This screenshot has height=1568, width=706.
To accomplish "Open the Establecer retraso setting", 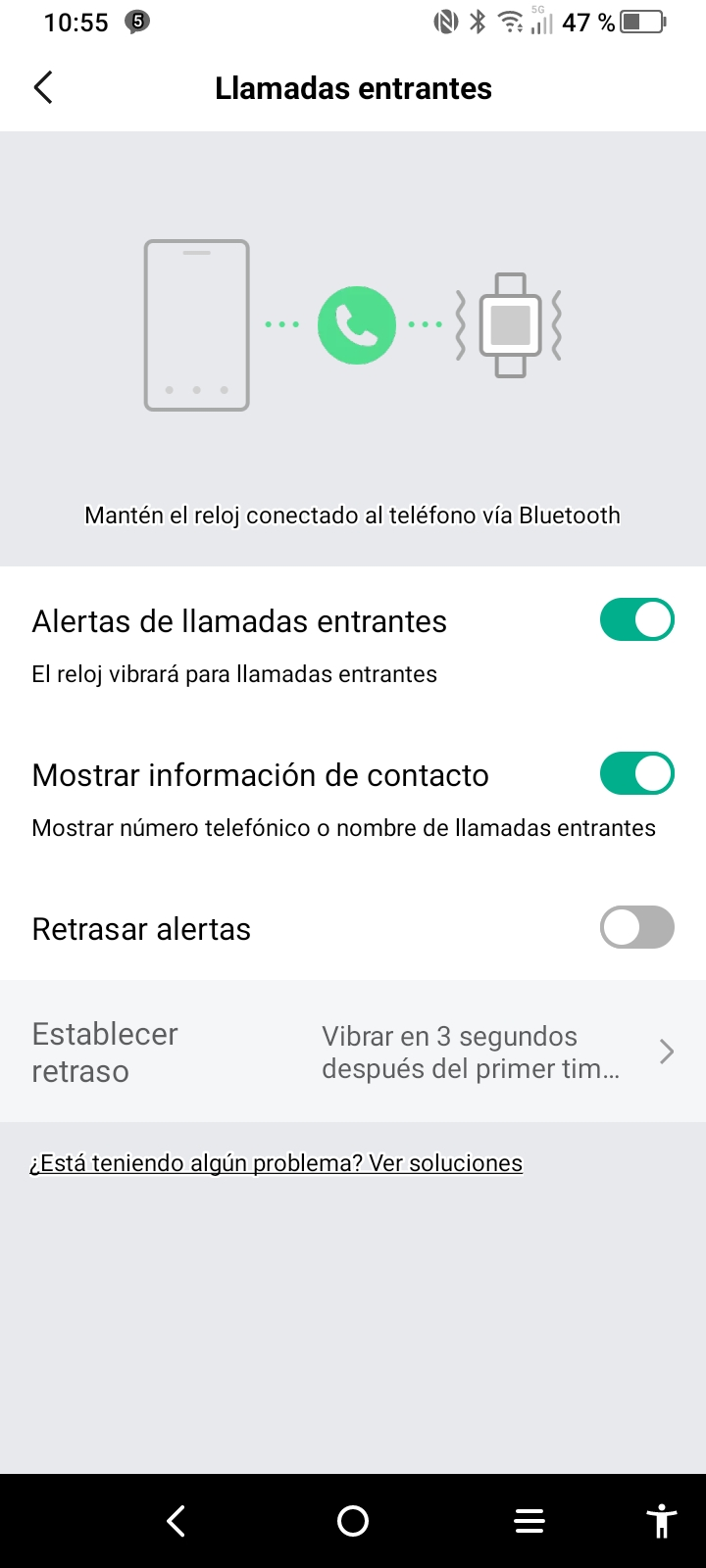I will click(x=353, y=1052).
